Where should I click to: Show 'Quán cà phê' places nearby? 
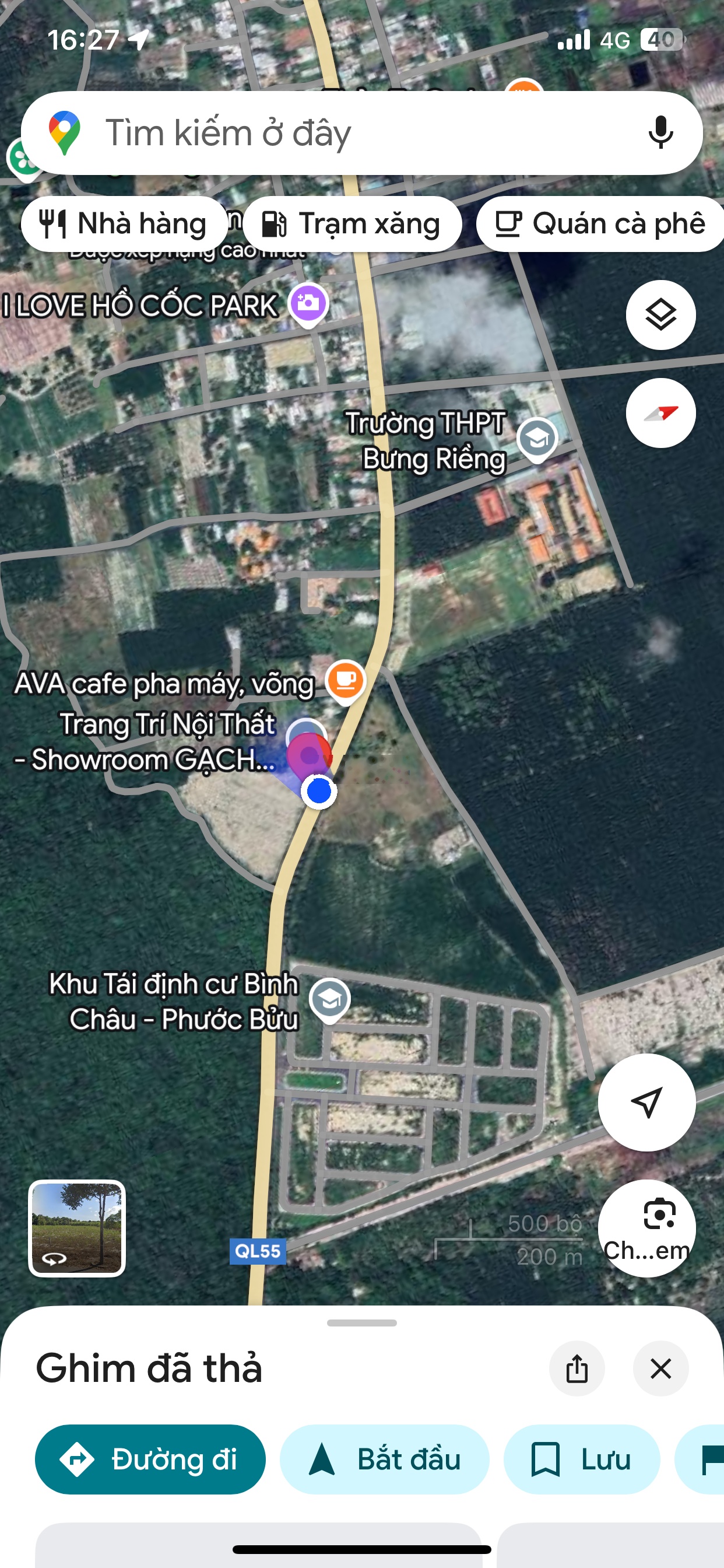tap(601, 223)
